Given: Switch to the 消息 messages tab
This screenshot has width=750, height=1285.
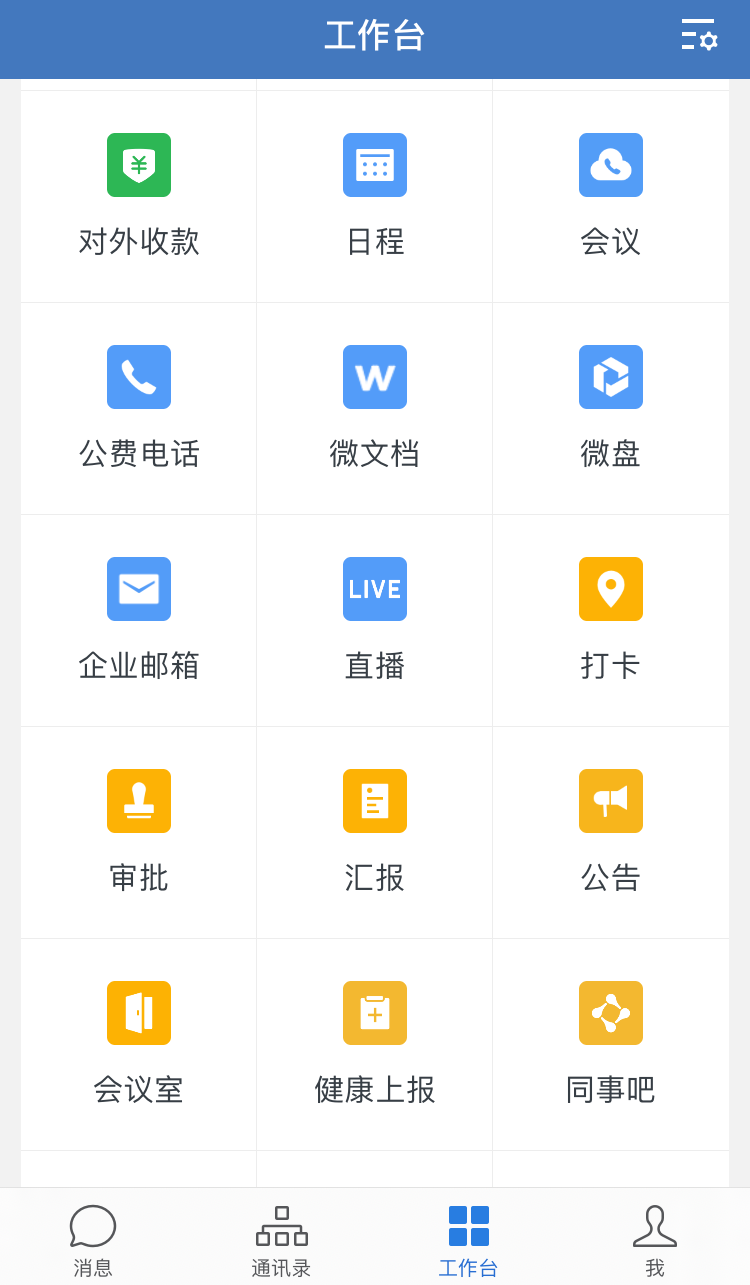Looking at the screenshot, I should 93,1237.
